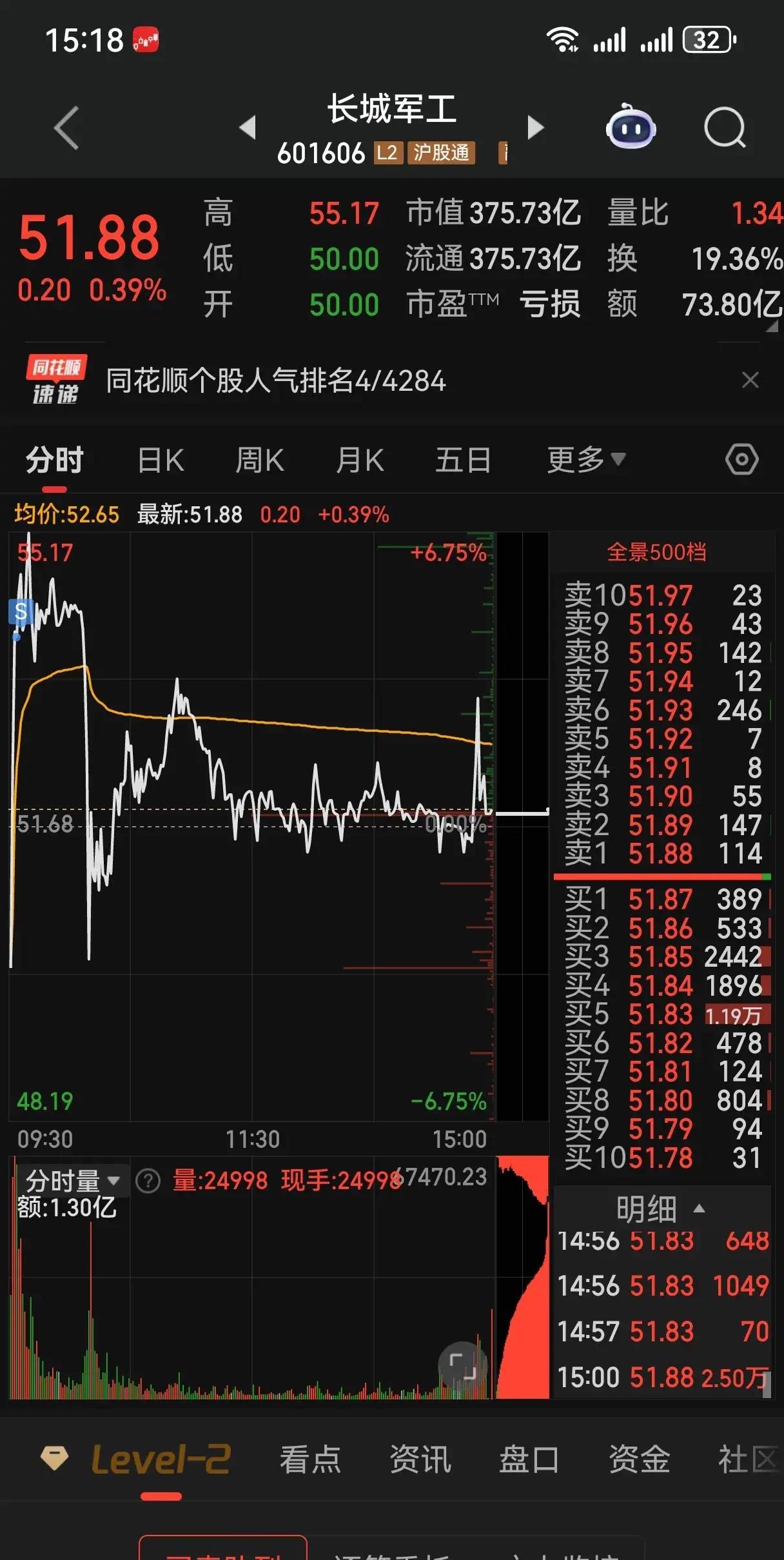Switch to next stock via right arrow
This screenshot has width=784, height=1560.
pyautogui.click(x=535, y=127)
